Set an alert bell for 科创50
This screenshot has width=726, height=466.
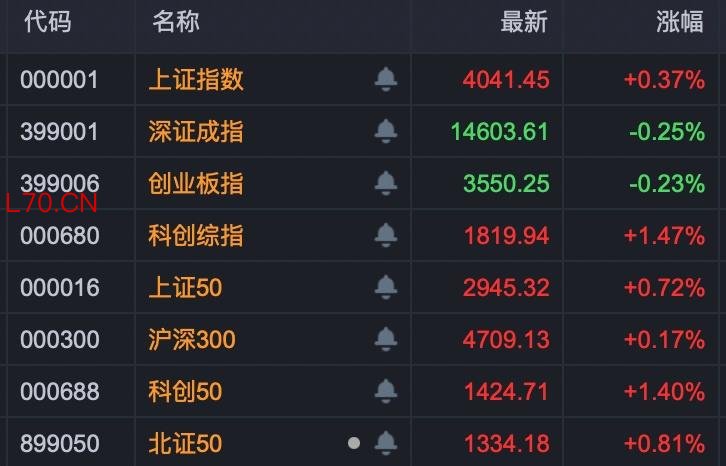coord(385,392)
